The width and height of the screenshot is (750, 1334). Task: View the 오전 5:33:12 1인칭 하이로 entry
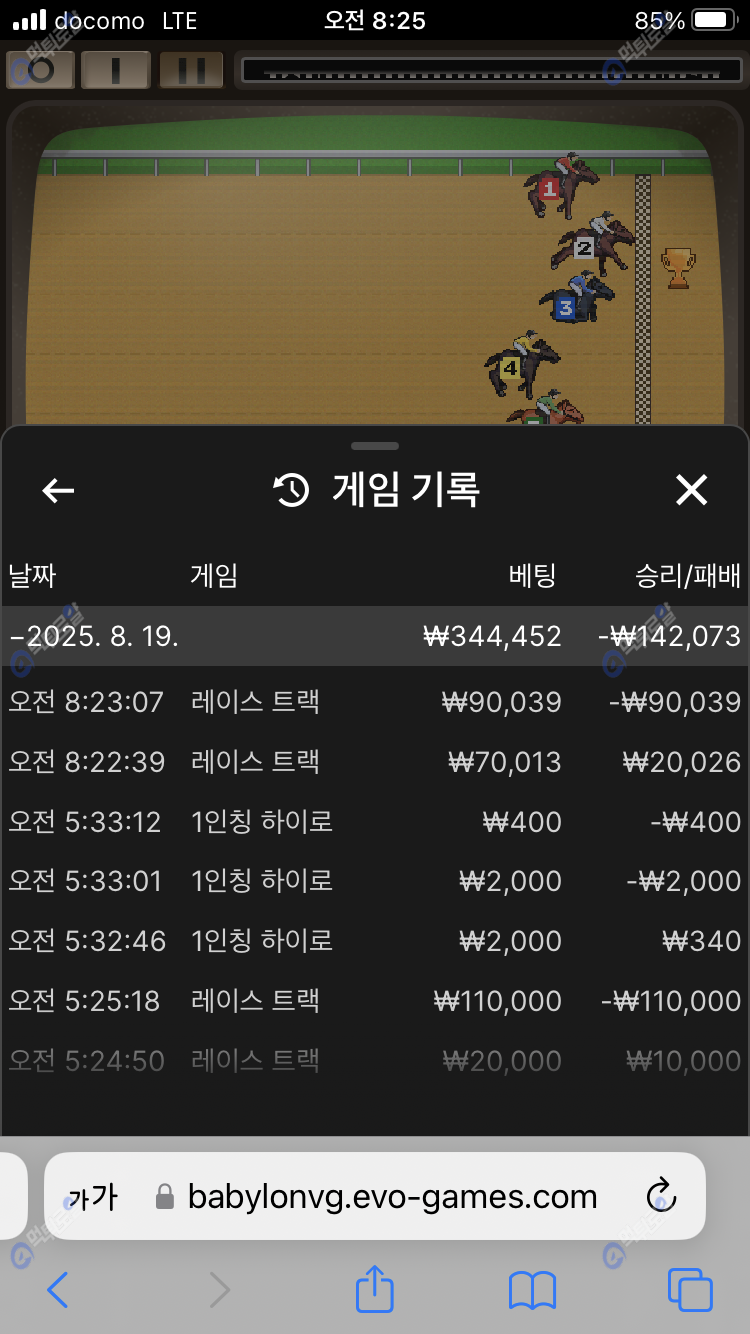374,822
